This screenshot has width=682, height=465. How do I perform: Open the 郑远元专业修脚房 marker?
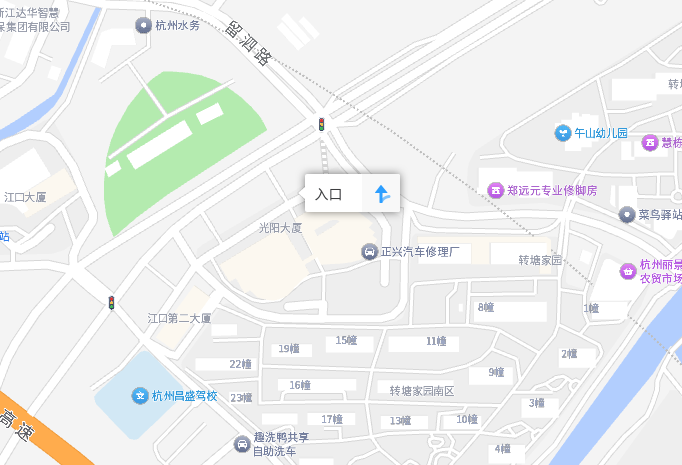pyautogui.click(x=494, y=190)
